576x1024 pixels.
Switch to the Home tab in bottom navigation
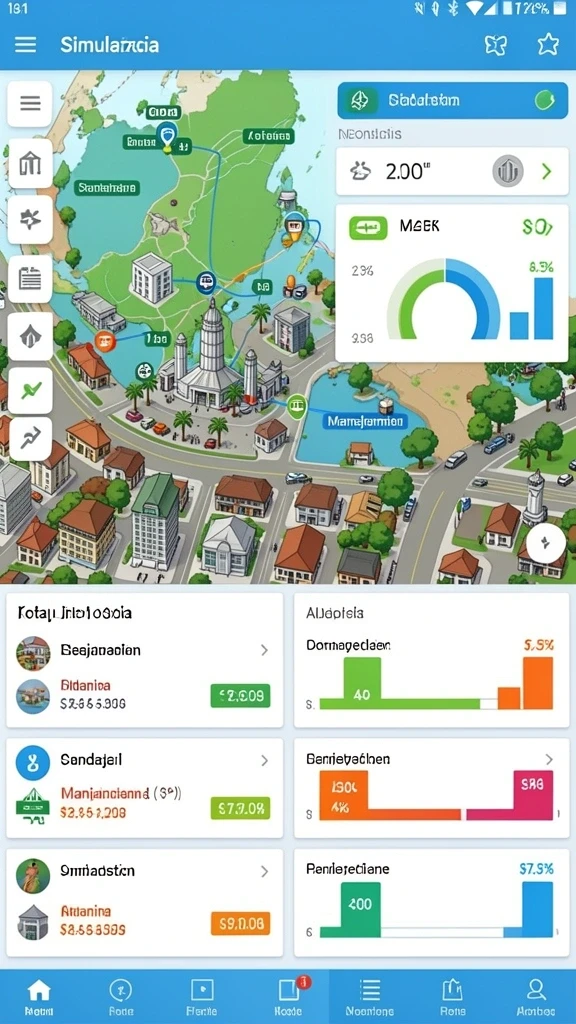[39, 997]
